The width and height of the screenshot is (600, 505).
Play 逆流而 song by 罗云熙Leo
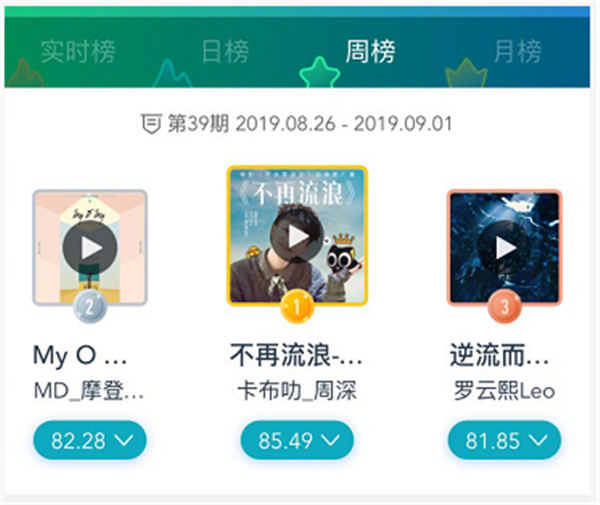[505, 246]
